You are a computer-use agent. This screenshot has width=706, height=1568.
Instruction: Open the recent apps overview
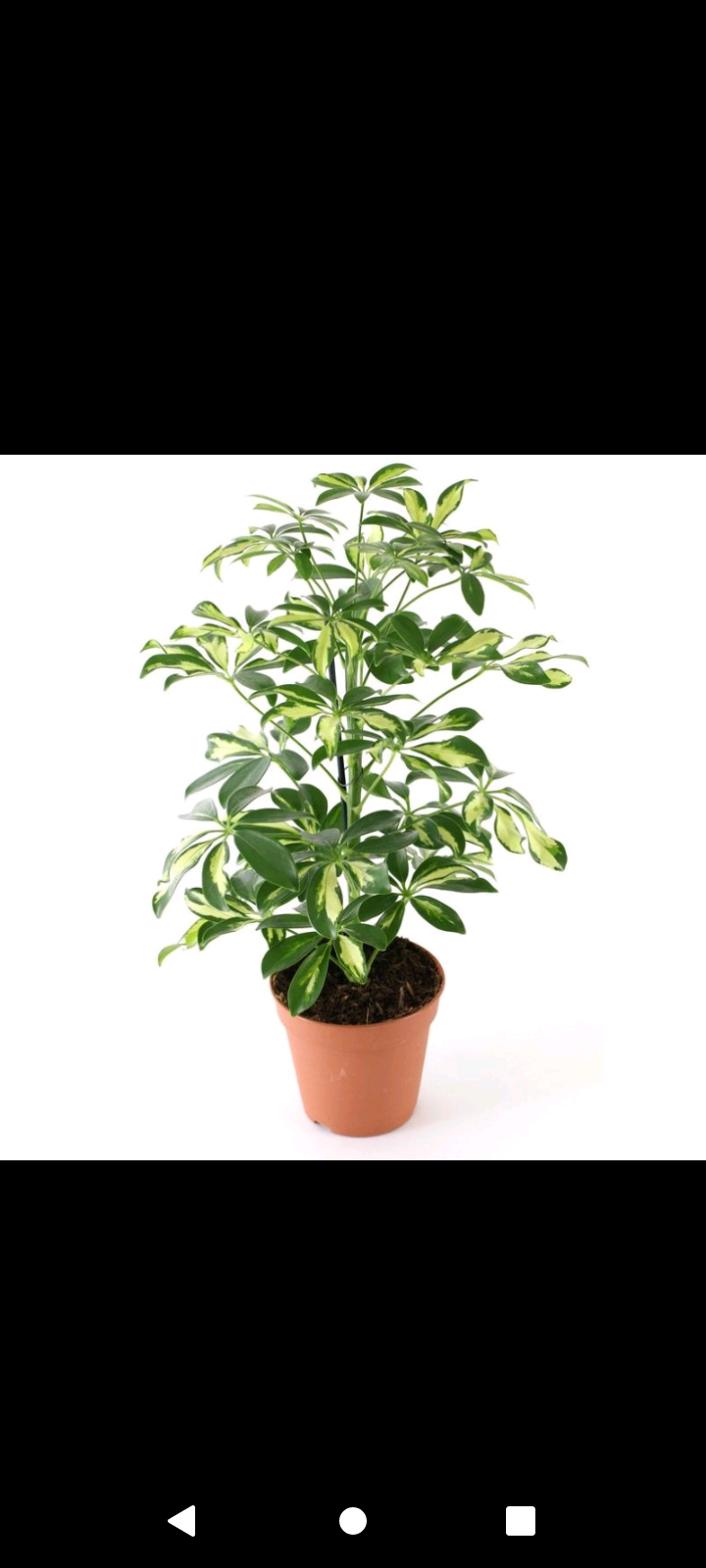[521, 1521]
